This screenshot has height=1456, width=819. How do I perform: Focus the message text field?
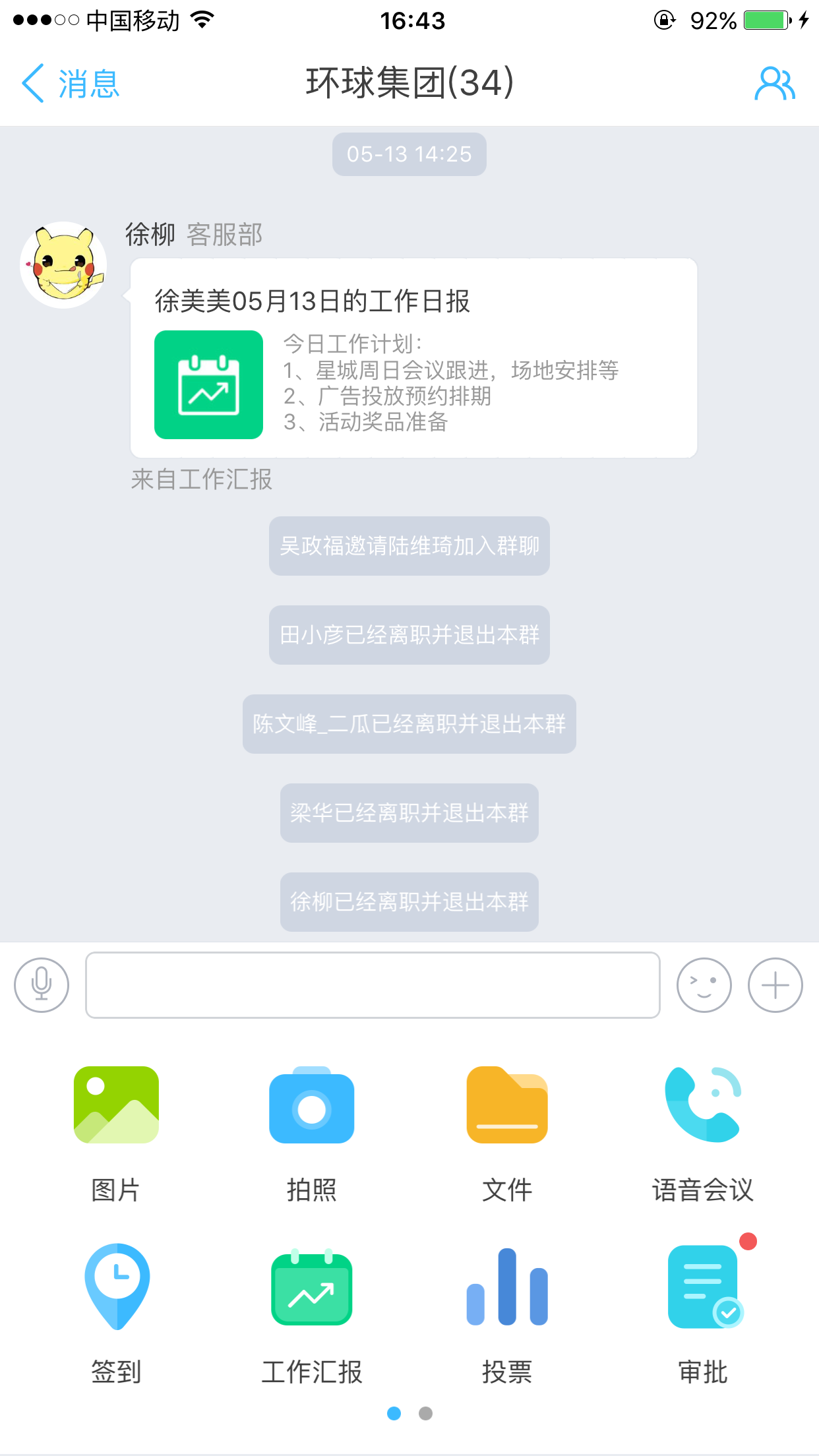(373, 985)
